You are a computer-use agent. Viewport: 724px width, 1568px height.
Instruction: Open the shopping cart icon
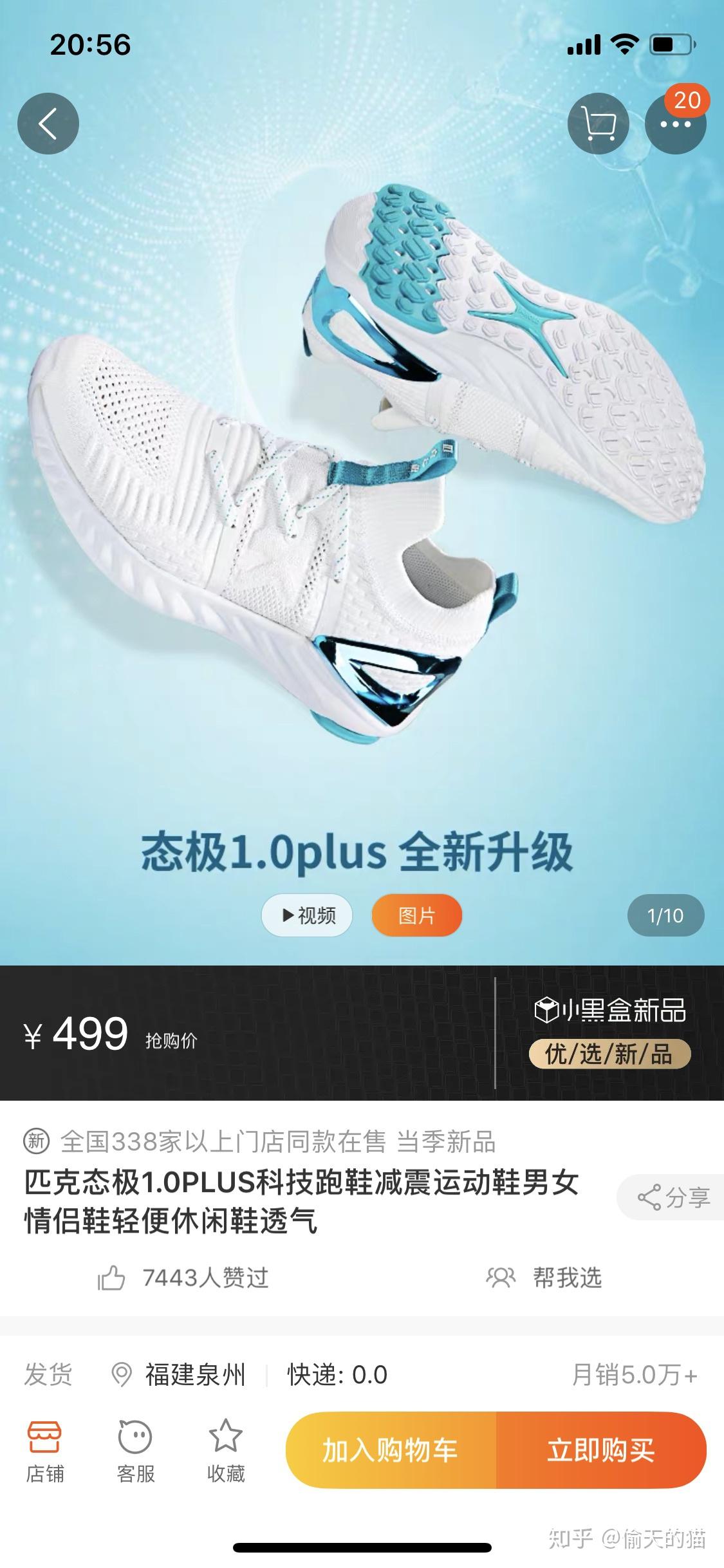[598, 123]
